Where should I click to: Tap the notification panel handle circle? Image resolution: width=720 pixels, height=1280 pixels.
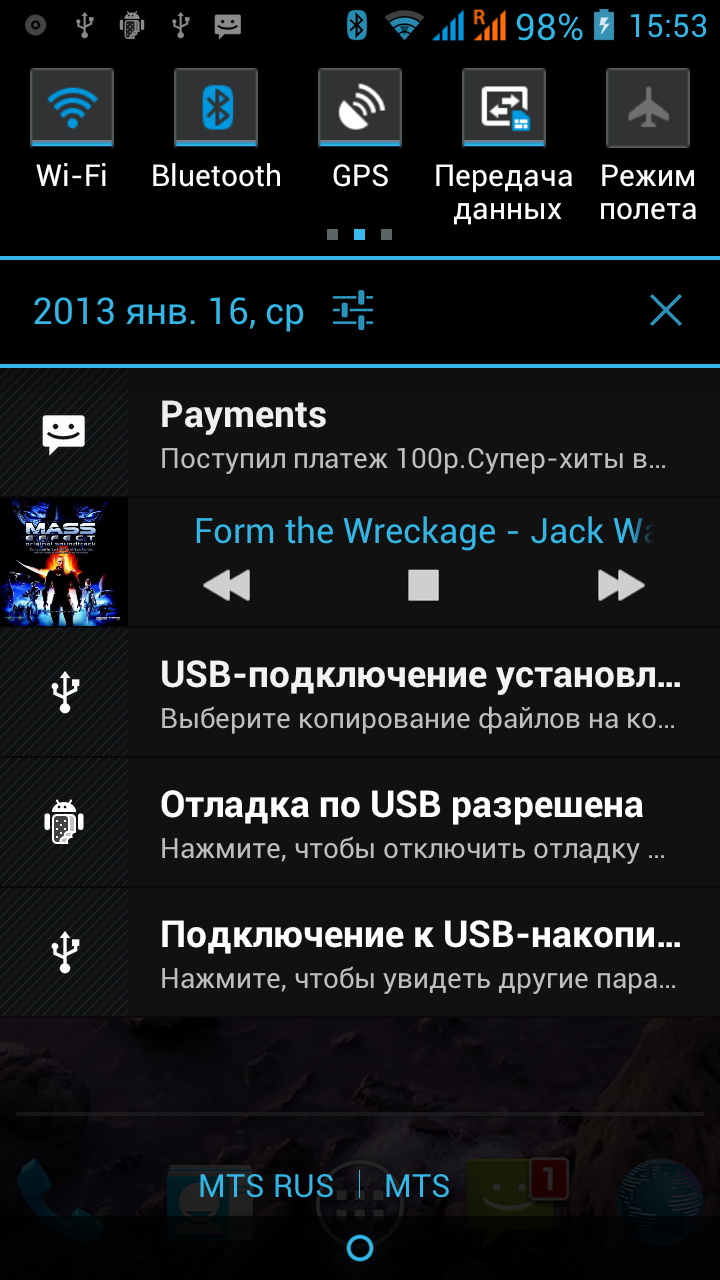pyautogui.click(x=360, y=1247)
